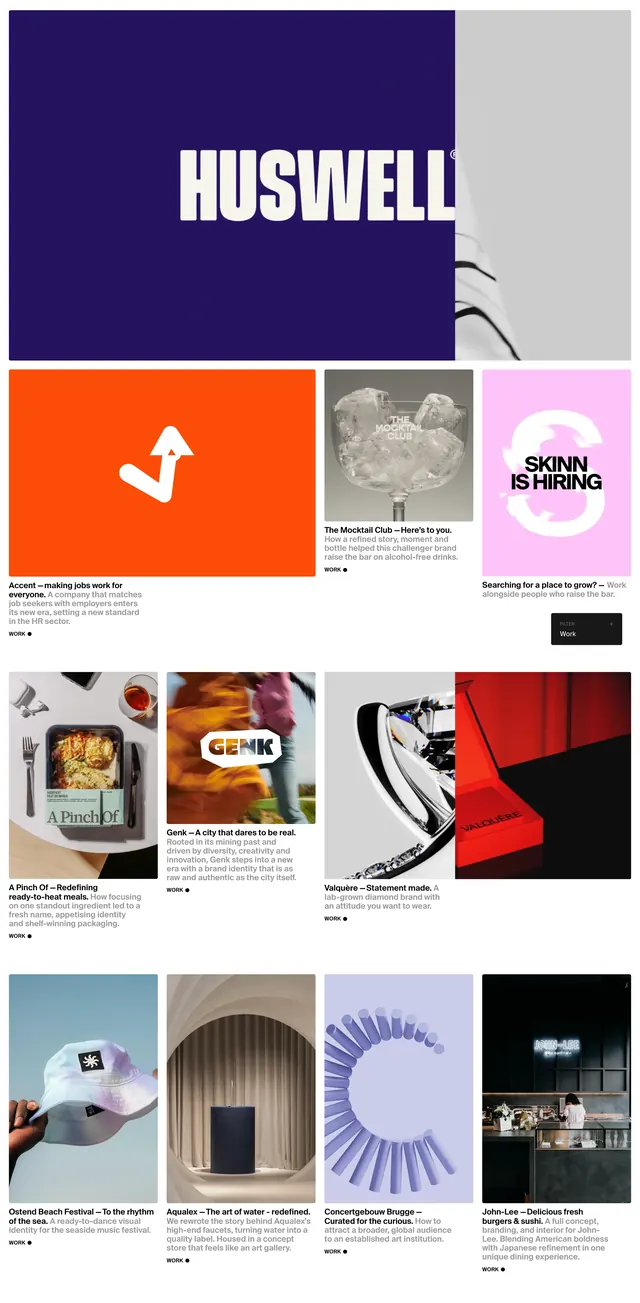Open the Filter Work dropdown
Image resolution: width=640 pixels, height=1303 pixels.
coord(586,629)
